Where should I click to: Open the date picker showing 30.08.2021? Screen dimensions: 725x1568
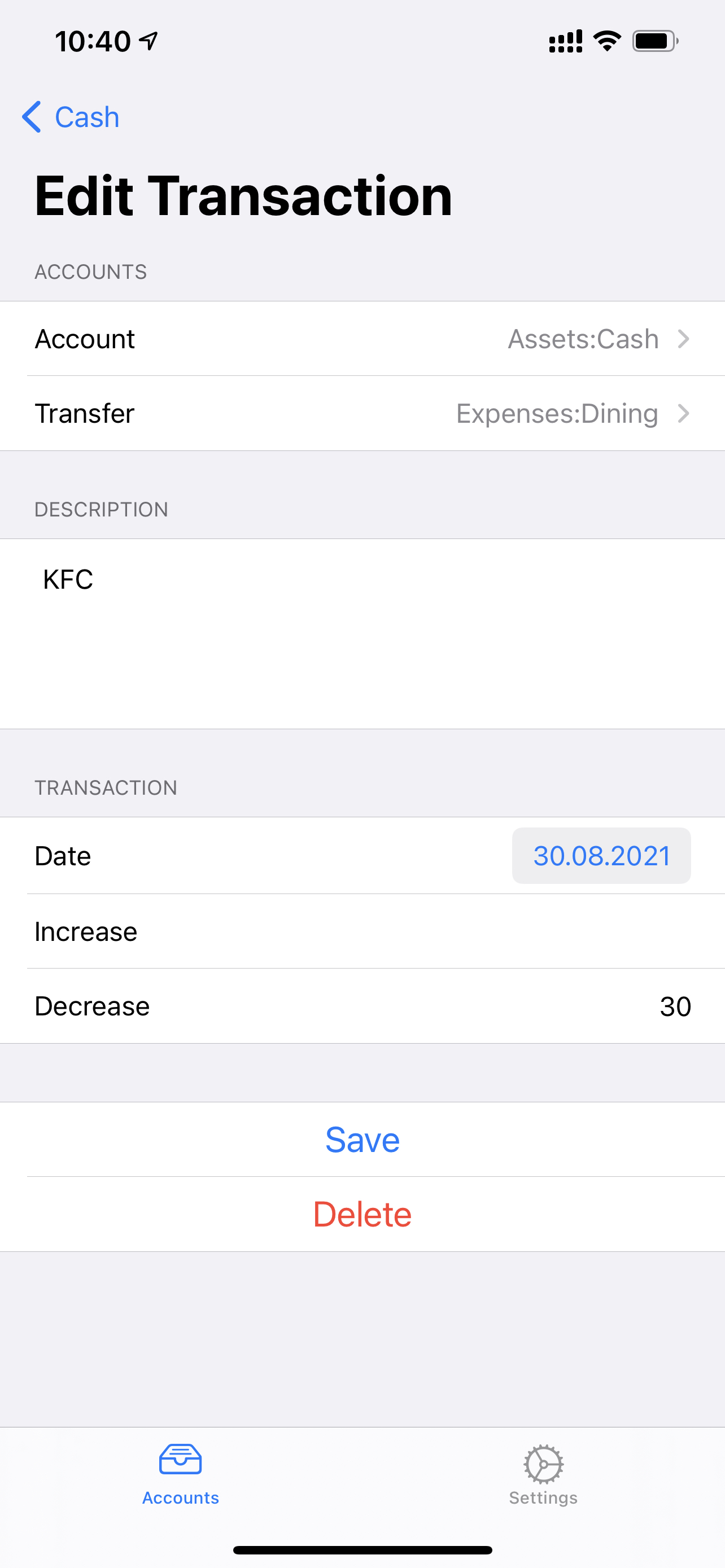[x=601, y=856]
